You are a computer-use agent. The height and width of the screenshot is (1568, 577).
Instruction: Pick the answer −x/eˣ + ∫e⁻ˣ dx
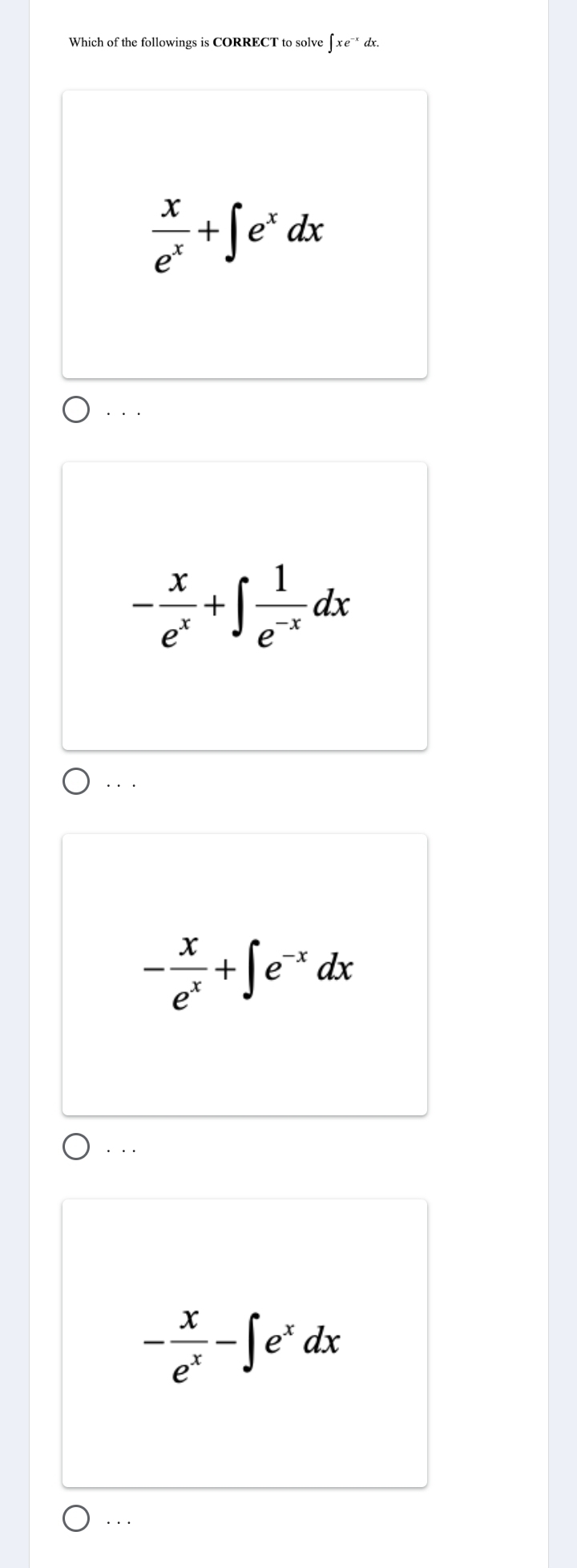(76, 1147)
